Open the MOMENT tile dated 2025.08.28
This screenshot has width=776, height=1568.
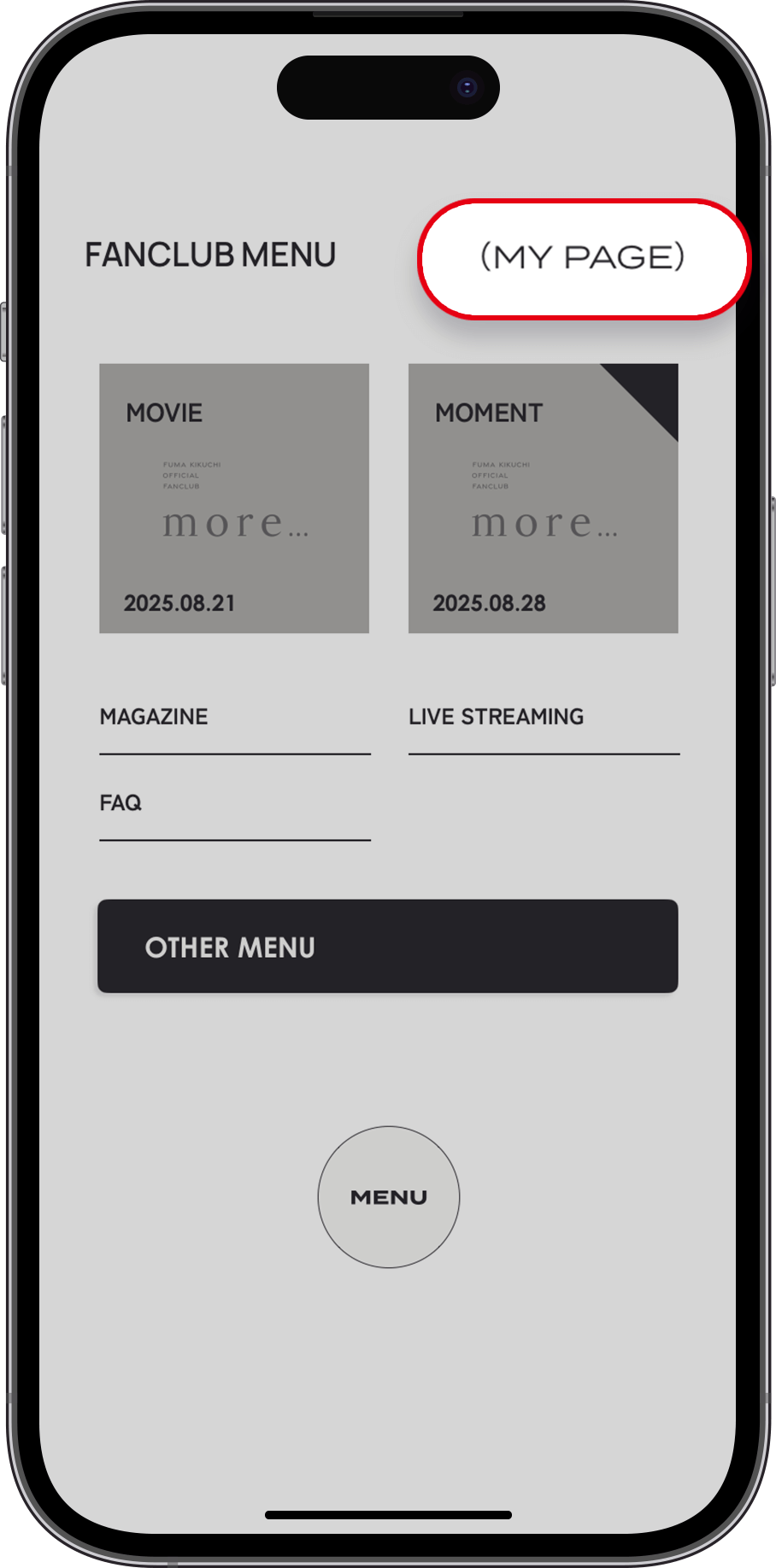543,498
